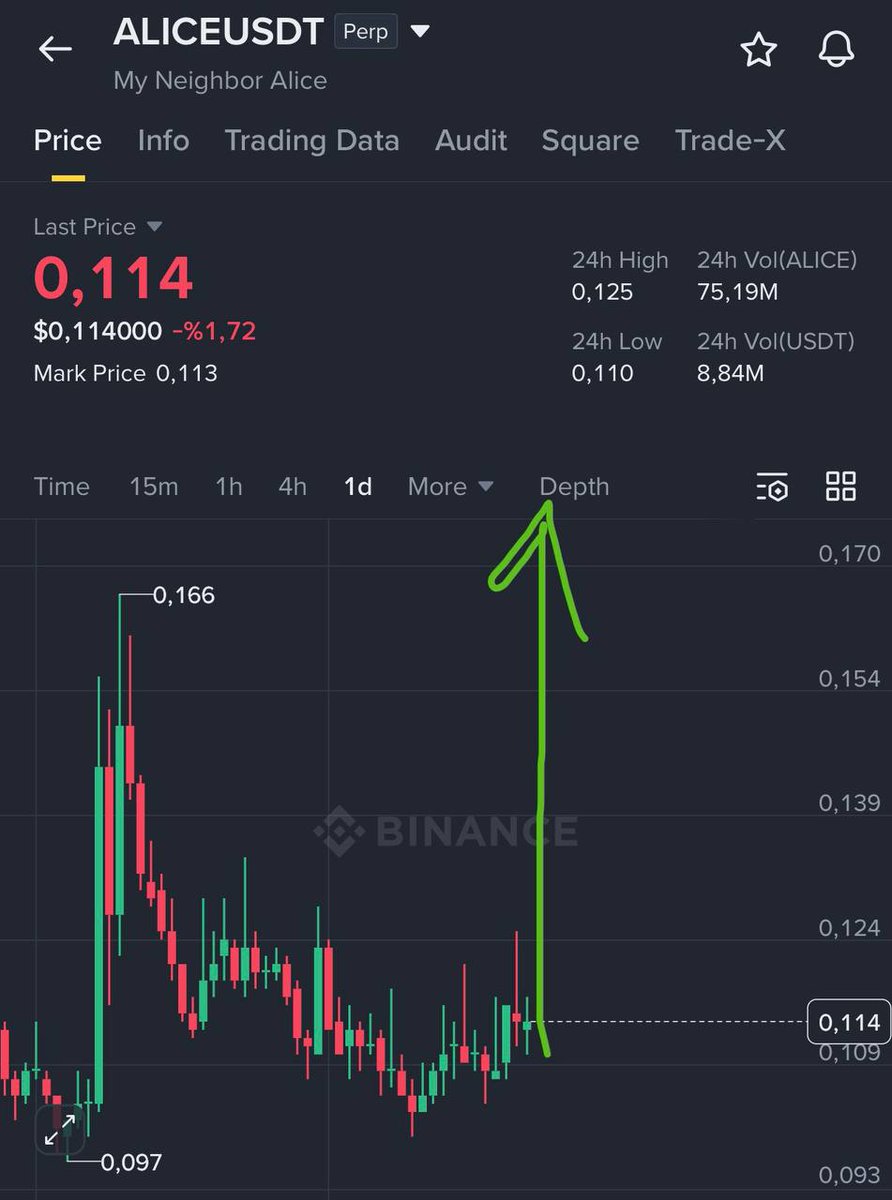Expand the chart to full screen
Viewport: 892px width, 1200px height.
[59, 1131]
